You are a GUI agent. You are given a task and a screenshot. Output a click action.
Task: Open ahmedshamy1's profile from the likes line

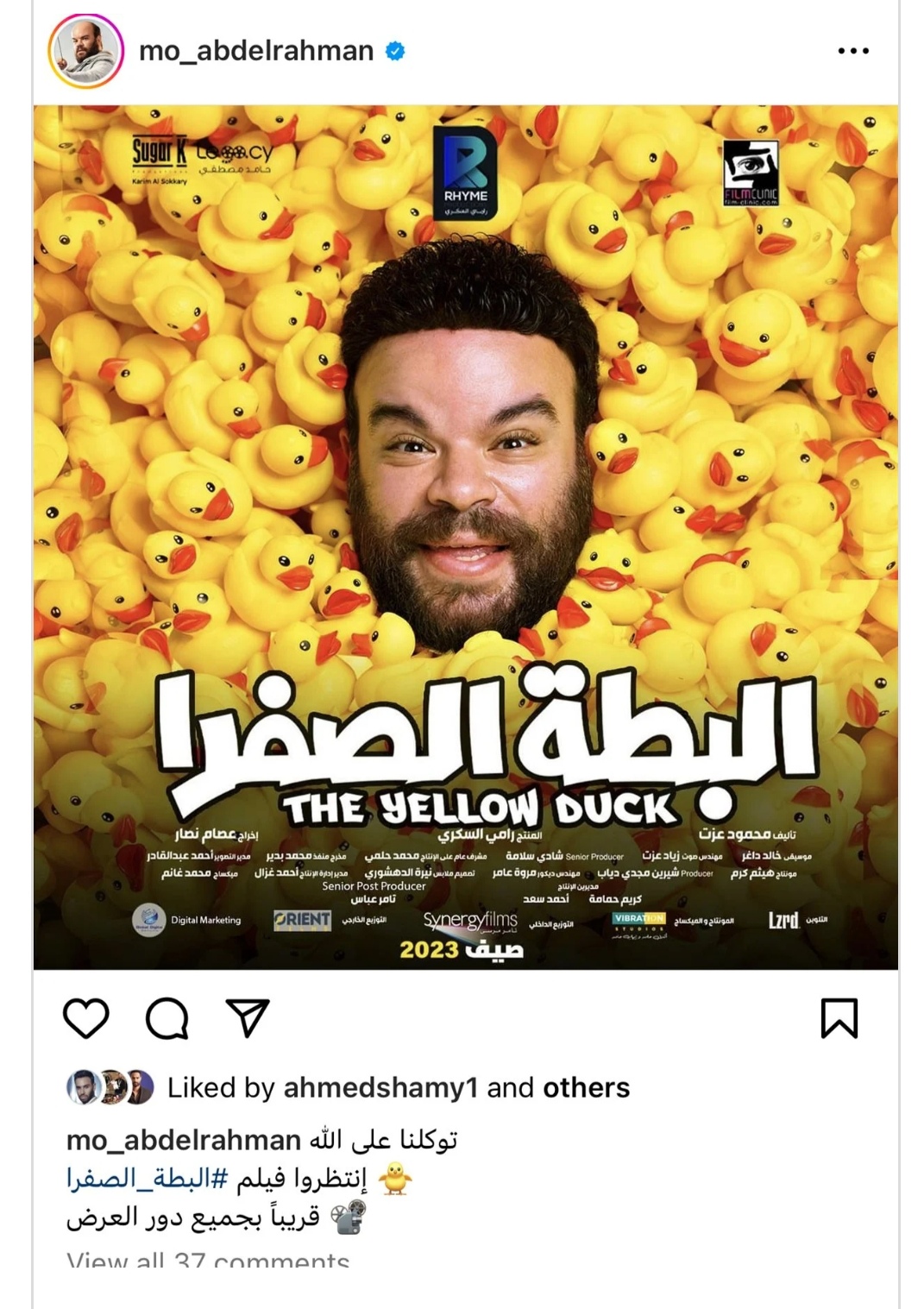pos(380,1088)
